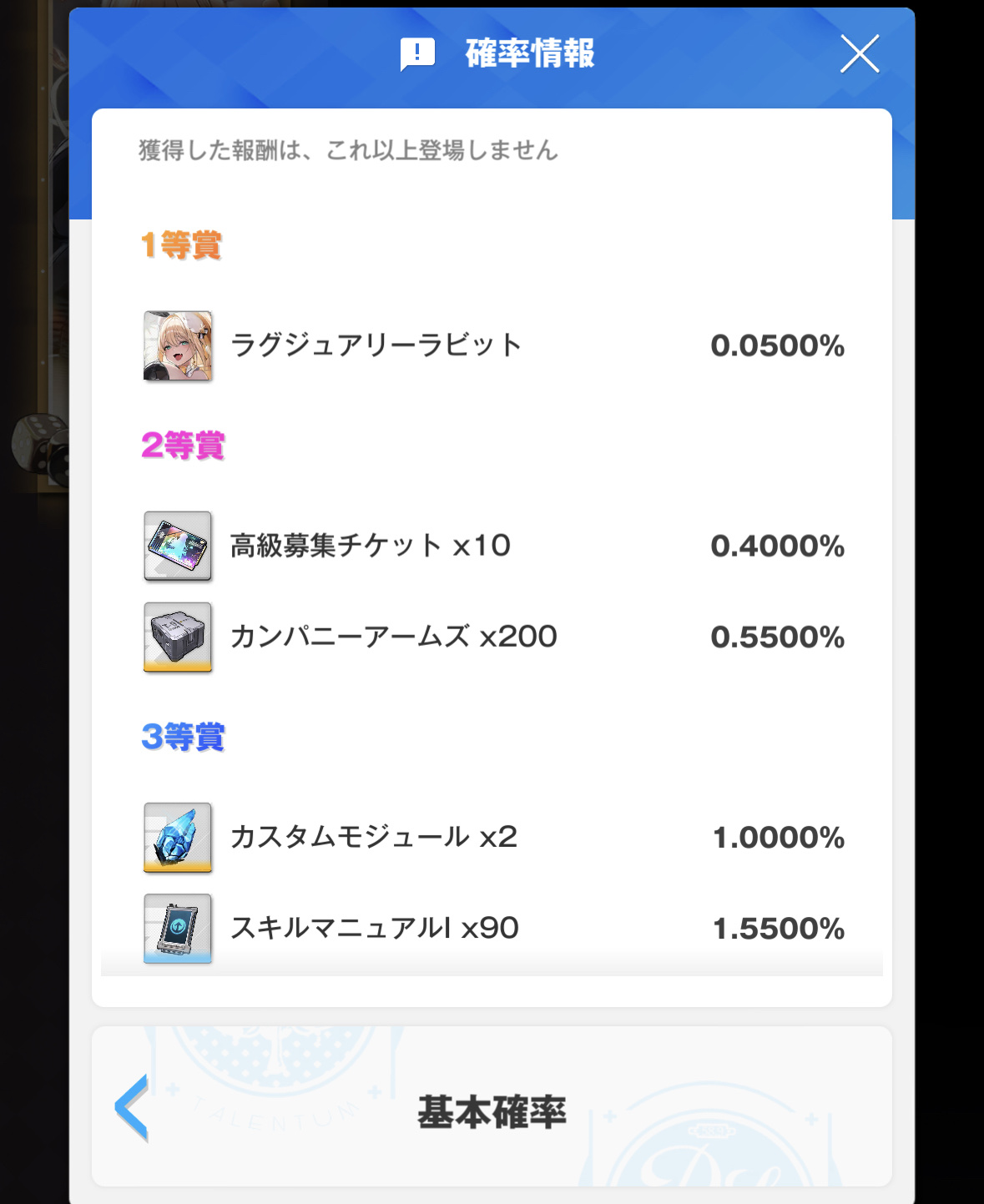Tap the left arrow beside 基本確率
Image resolution: width=984 pixels, height=1204 pixels.
[132, 1107]
